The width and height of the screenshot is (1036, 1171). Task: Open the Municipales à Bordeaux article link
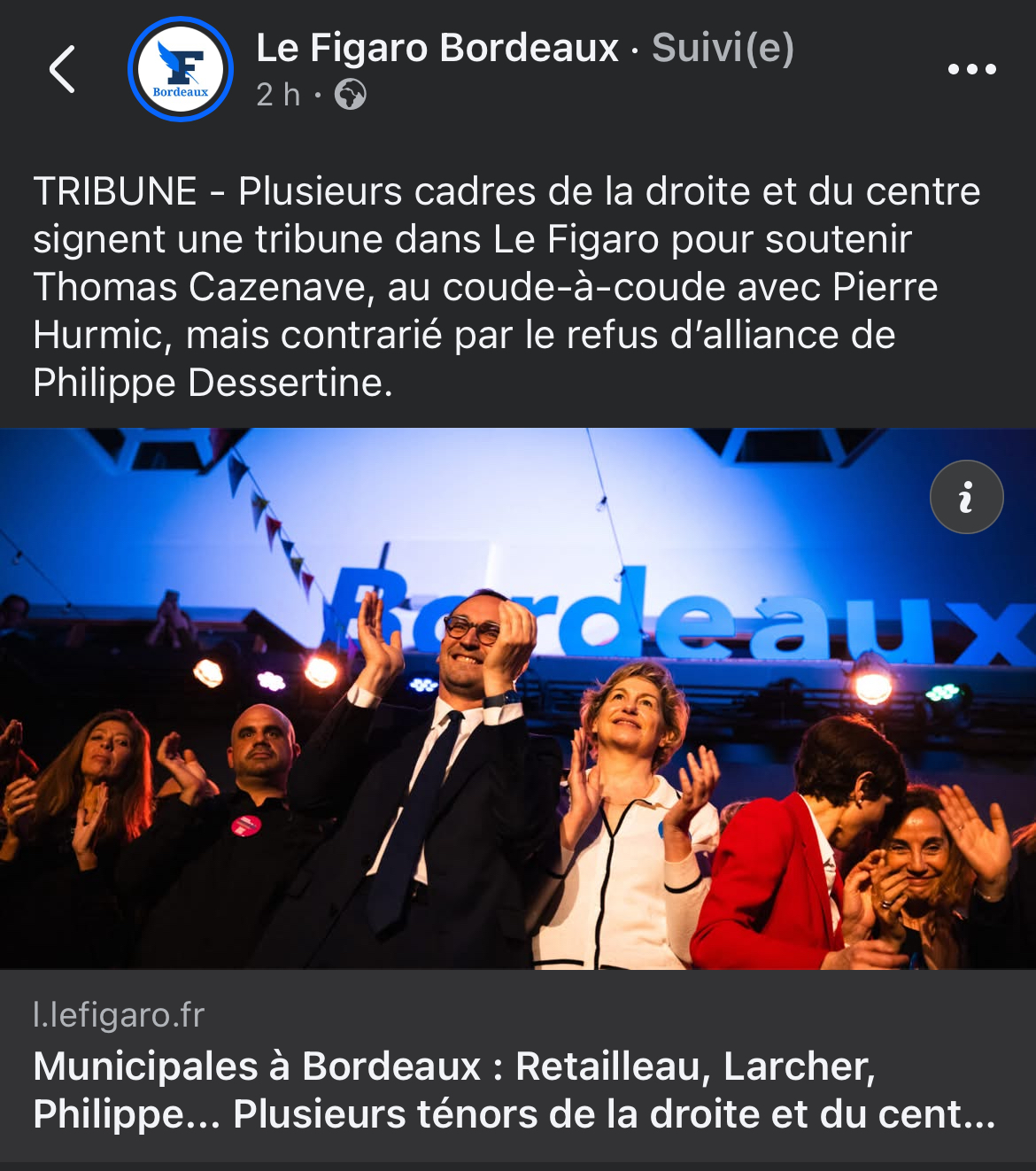point(514,1090)
